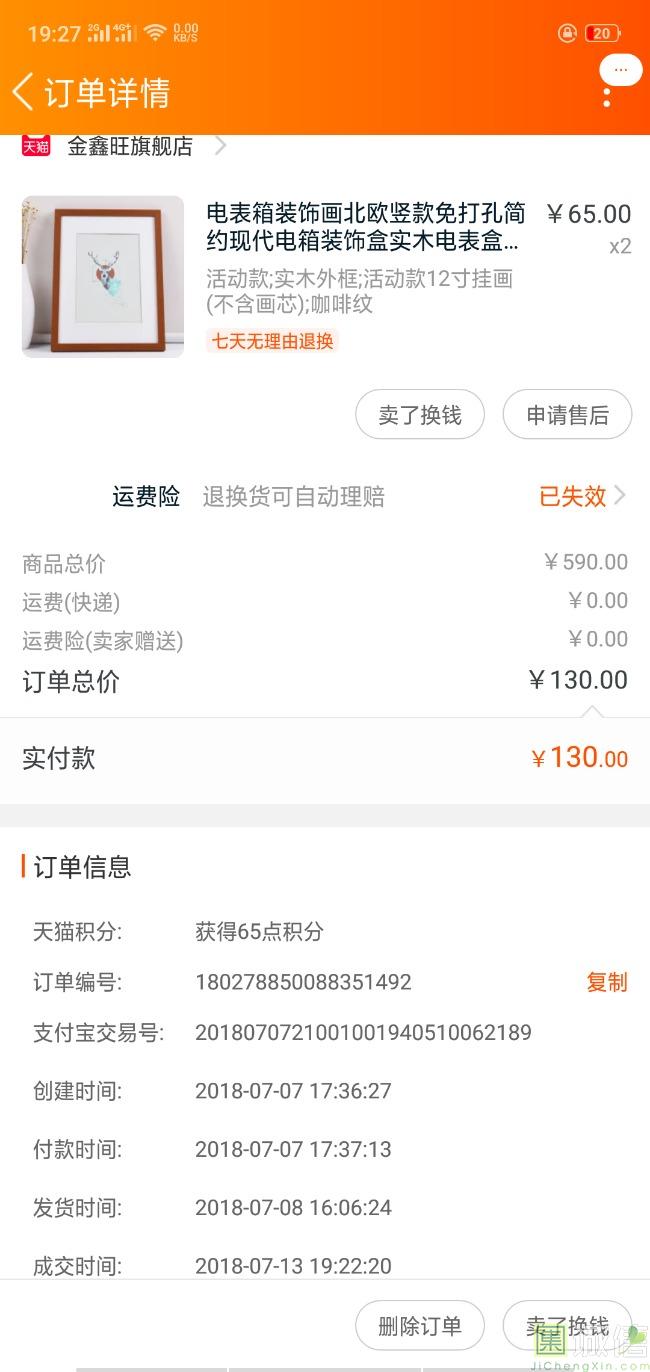
Task: Copy the order number with 复制
Action: tap(606, 982)
